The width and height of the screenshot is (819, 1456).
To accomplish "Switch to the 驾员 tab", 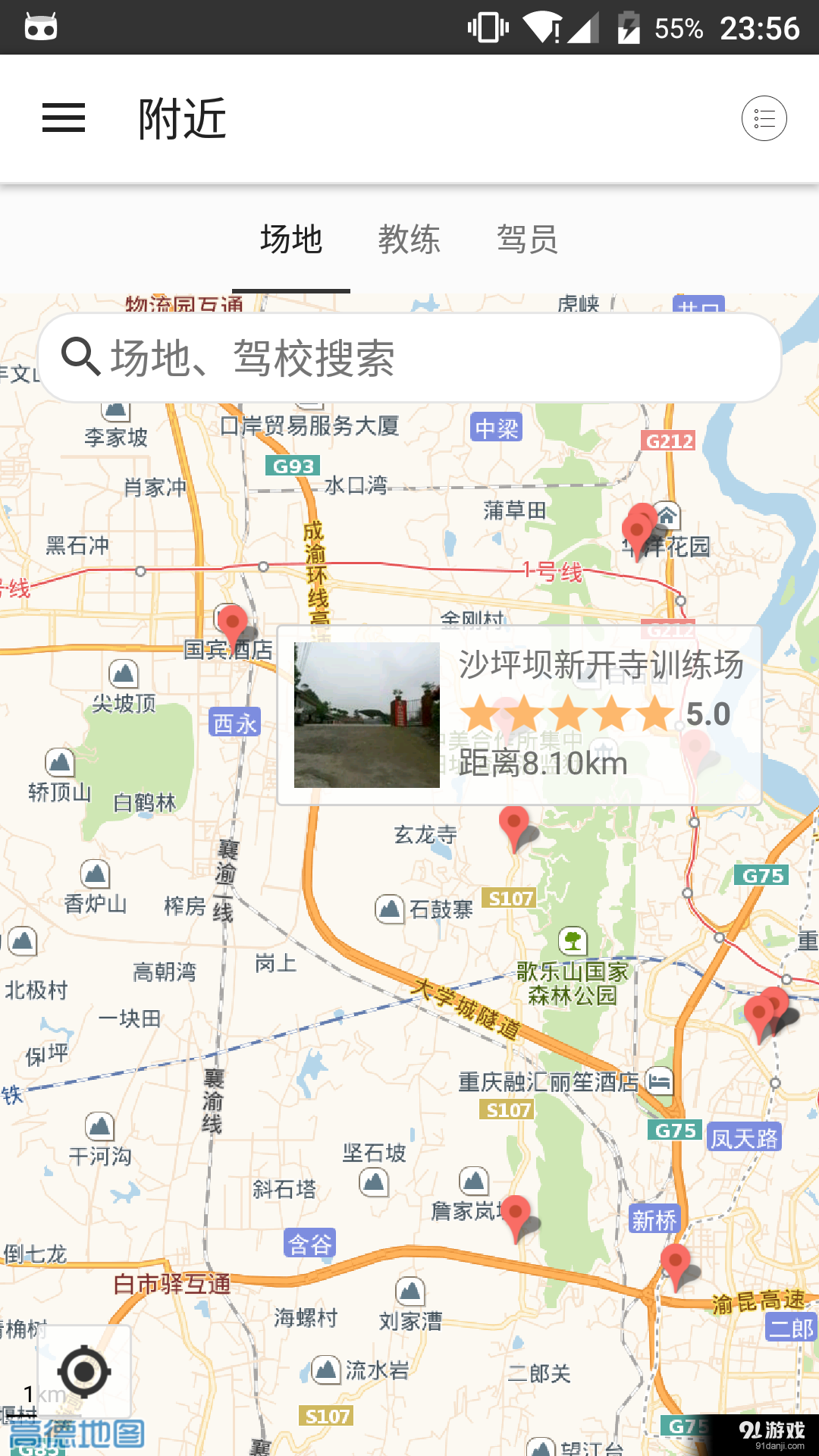I will pyautogui.click(x=528, y=239).
